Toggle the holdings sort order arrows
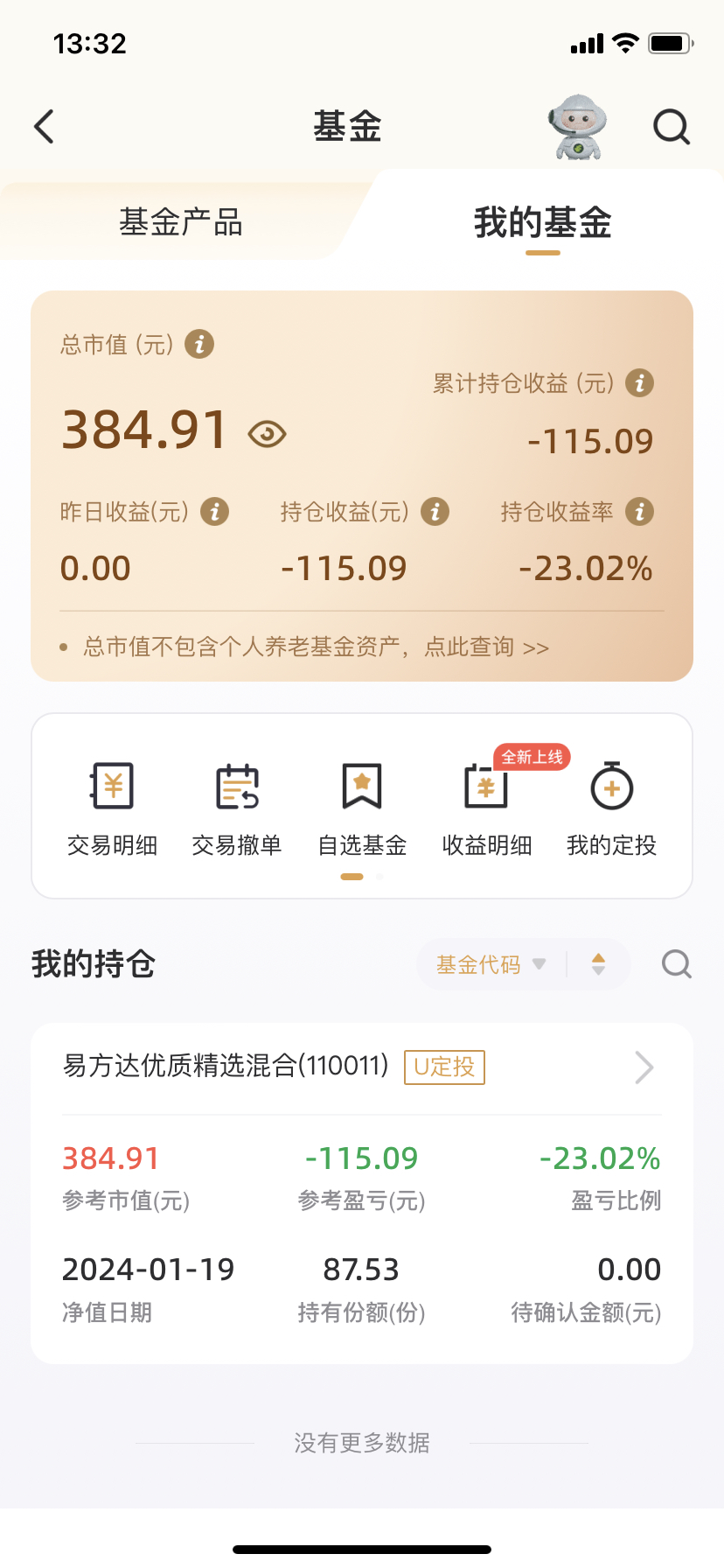This screenshot has height=1568, width=724. point(599,964)
